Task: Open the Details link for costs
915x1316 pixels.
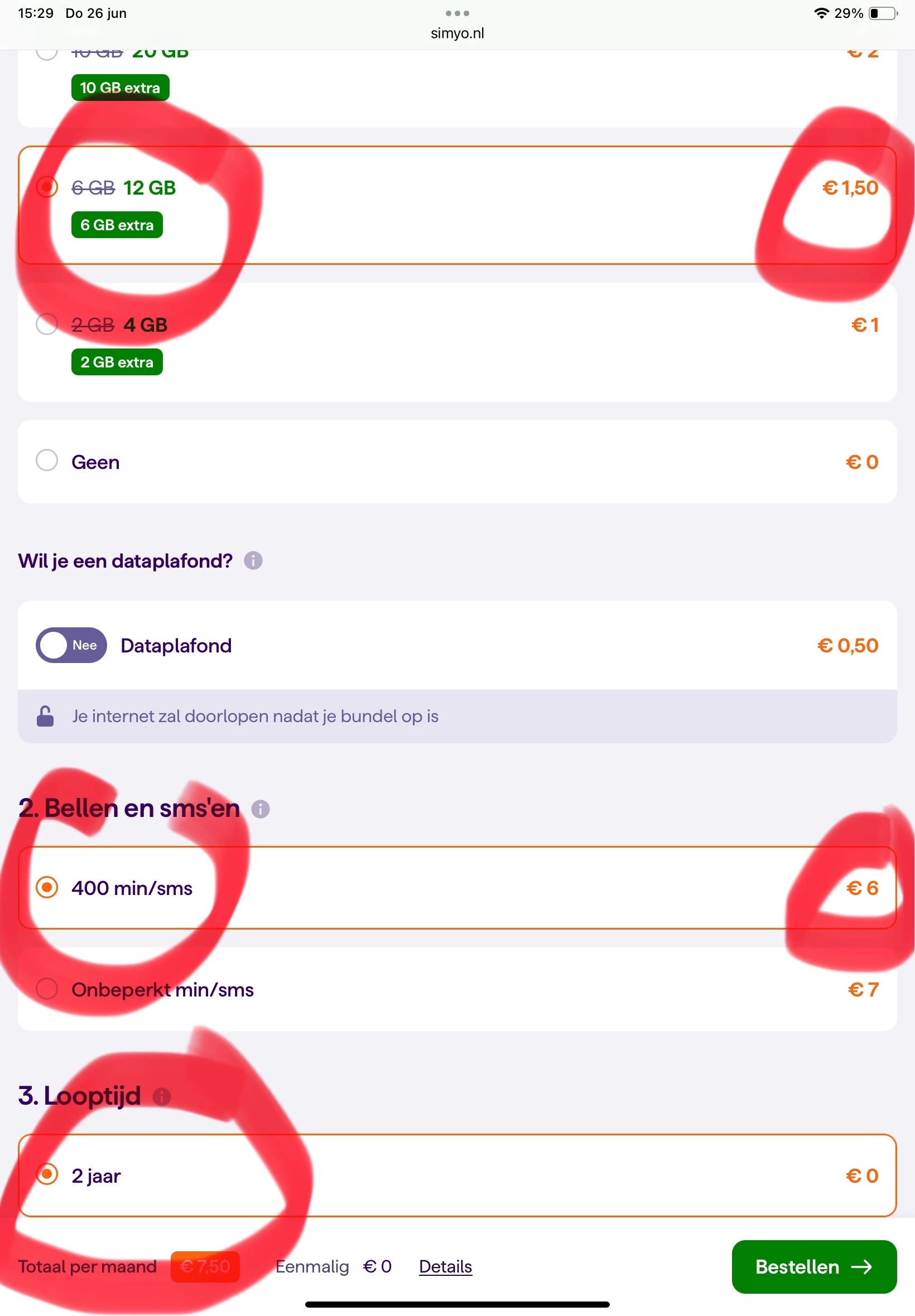Action: (x=445, y=1266)
